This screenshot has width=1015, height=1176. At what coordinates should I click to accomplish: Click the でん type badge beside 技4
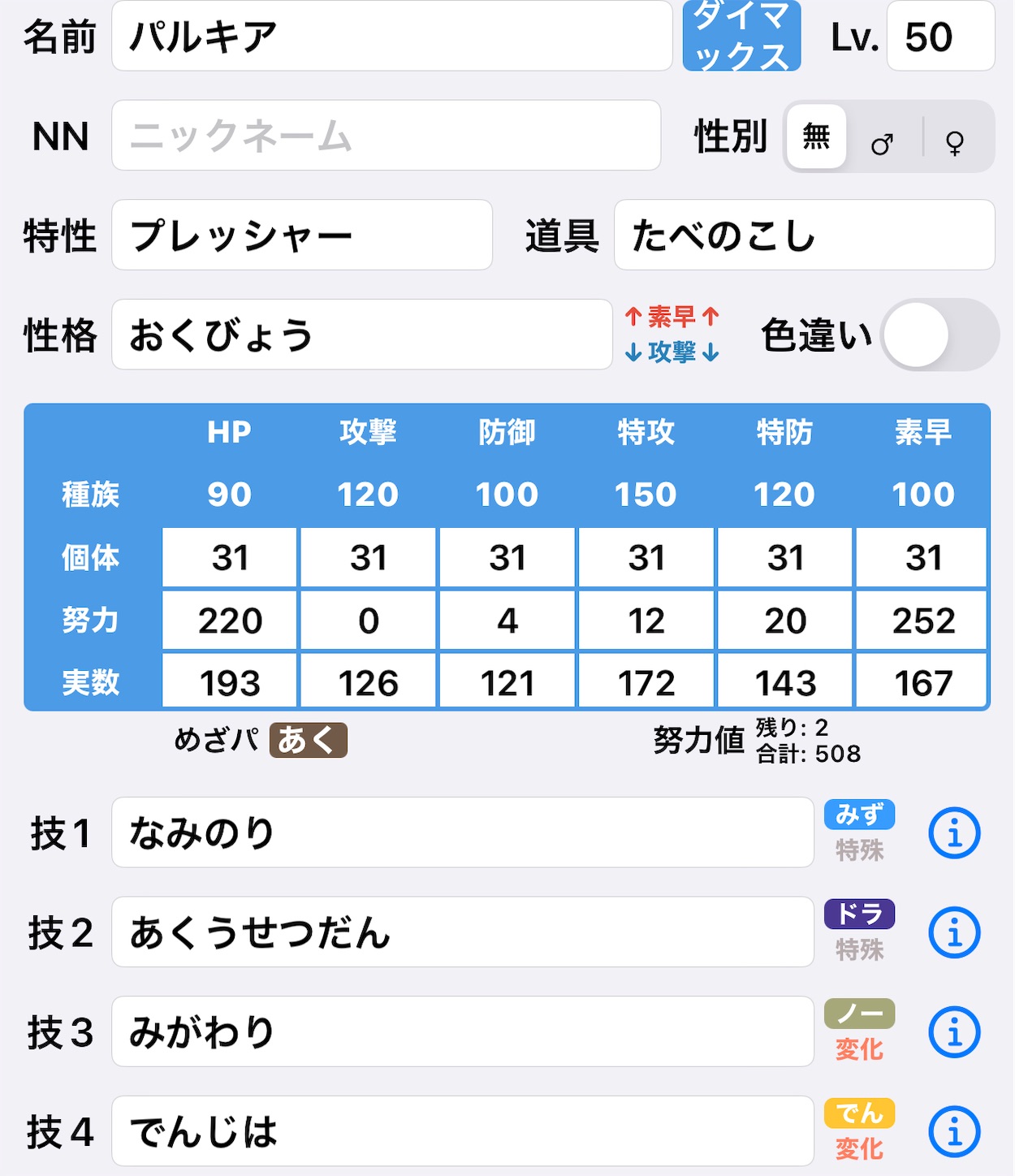(858, 1113)
